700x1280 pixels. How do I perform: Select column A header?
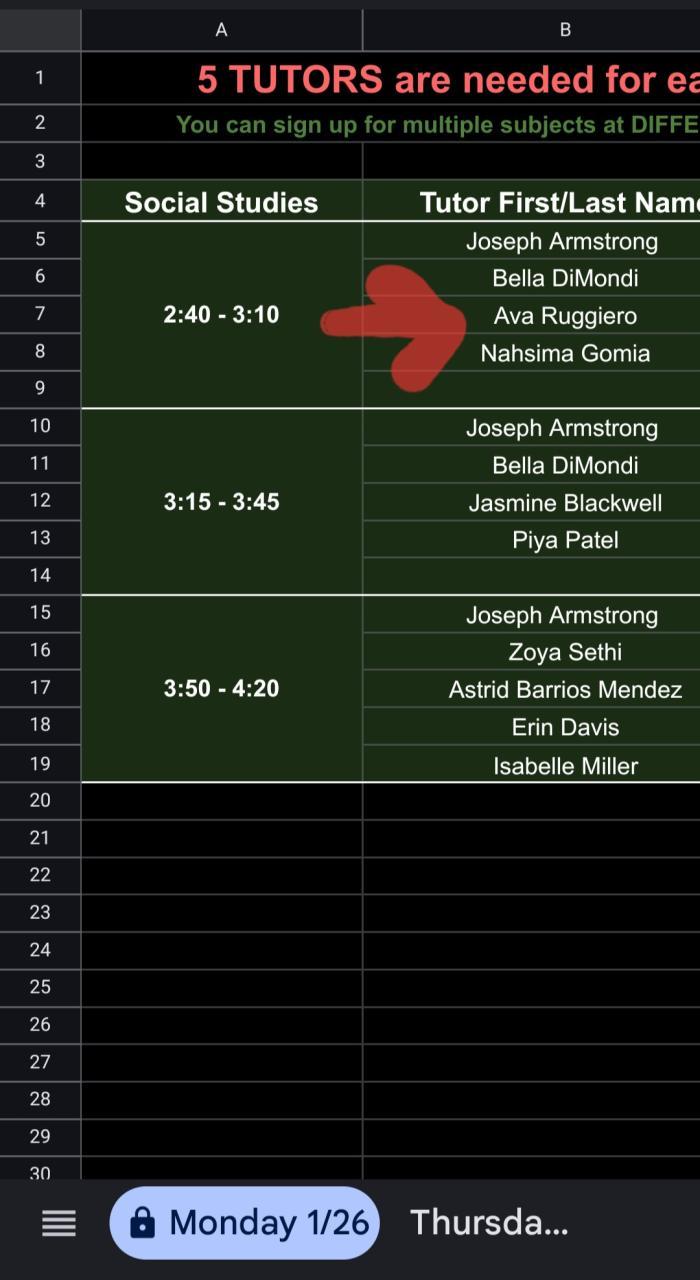point(221,30)
